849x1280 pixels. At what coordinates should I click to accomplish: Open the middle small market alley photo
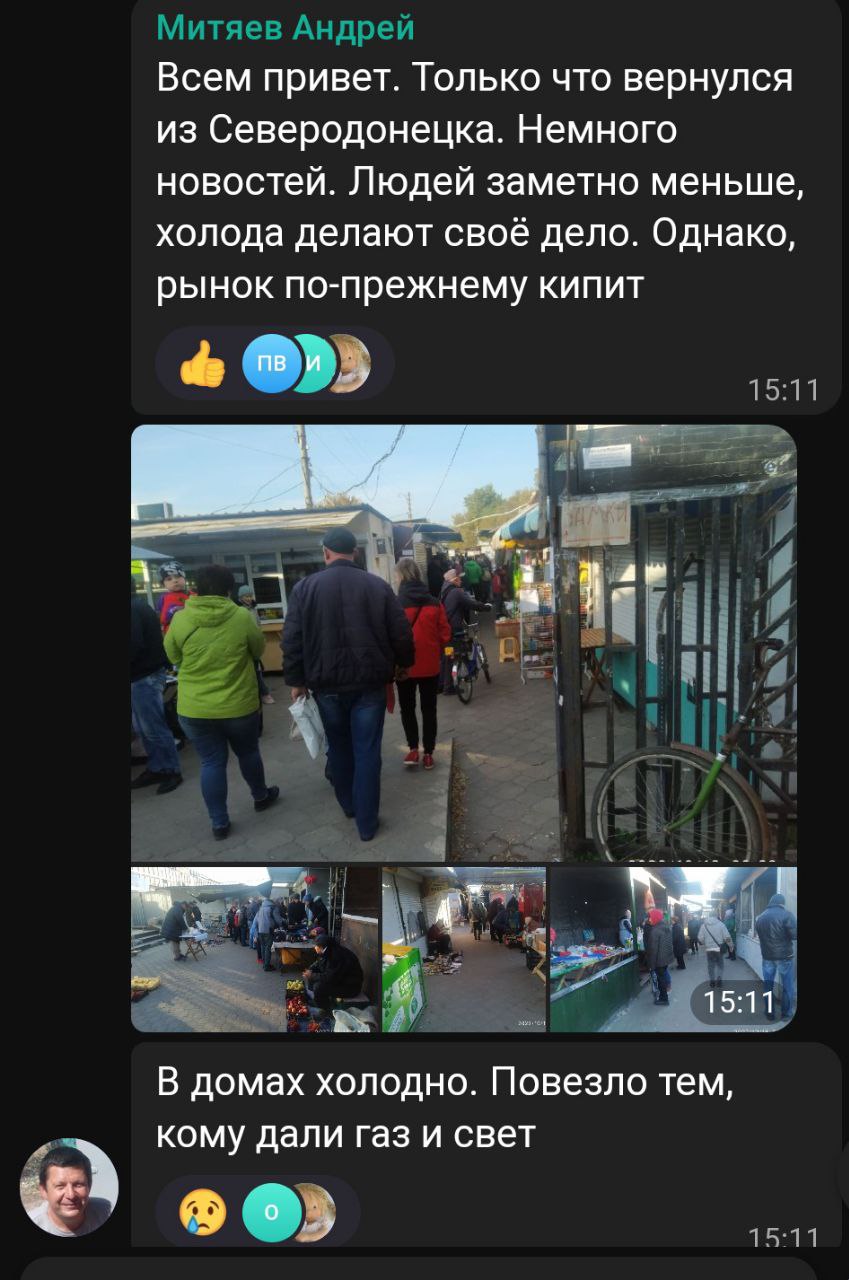click(463, 948)
